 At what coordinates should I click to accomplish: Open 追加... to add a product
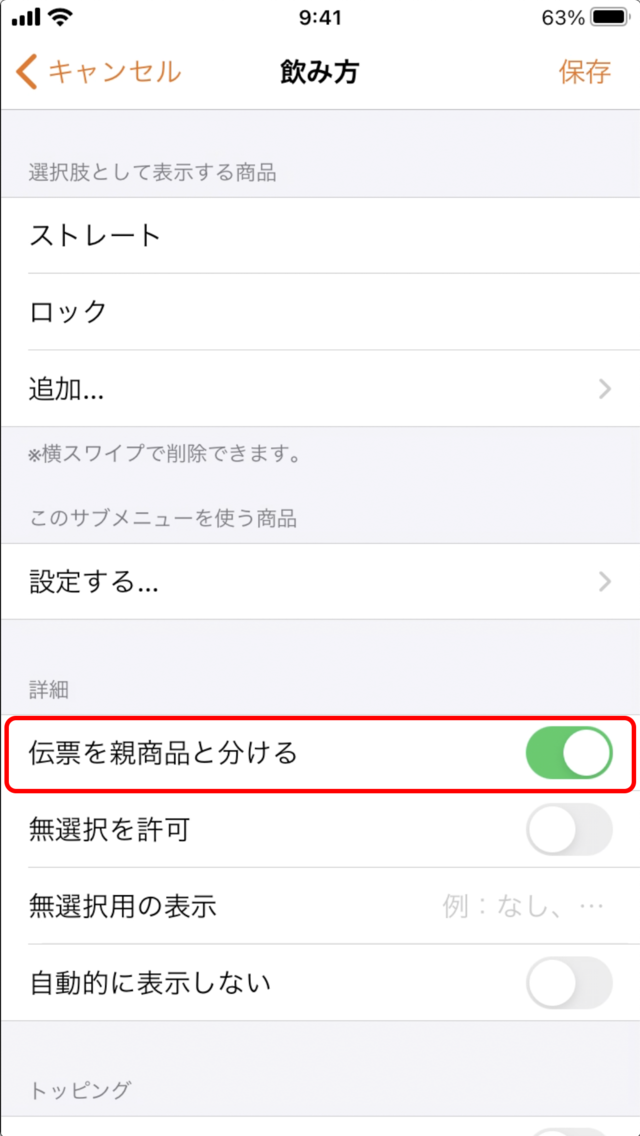click(320, 389)
